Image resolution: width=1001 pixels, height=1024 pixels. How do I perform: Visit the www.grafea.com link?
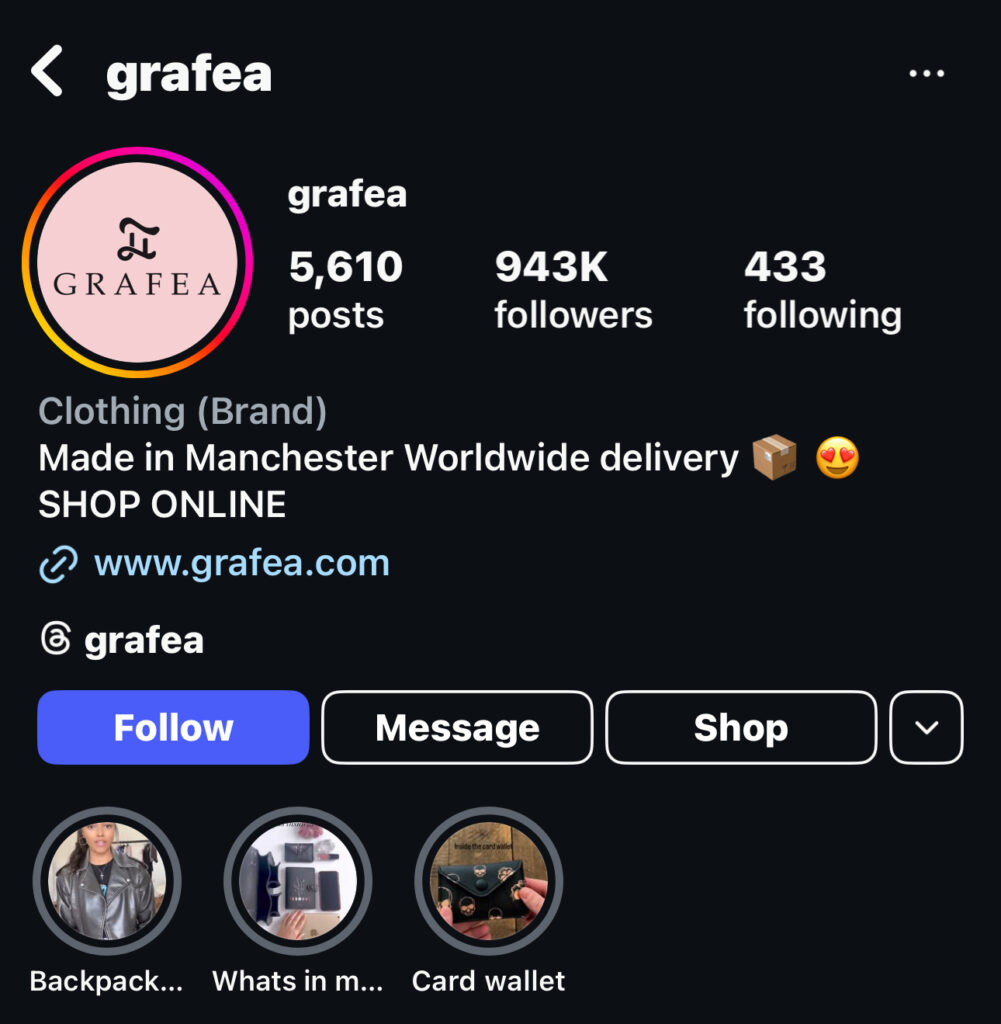coord(241,563)
